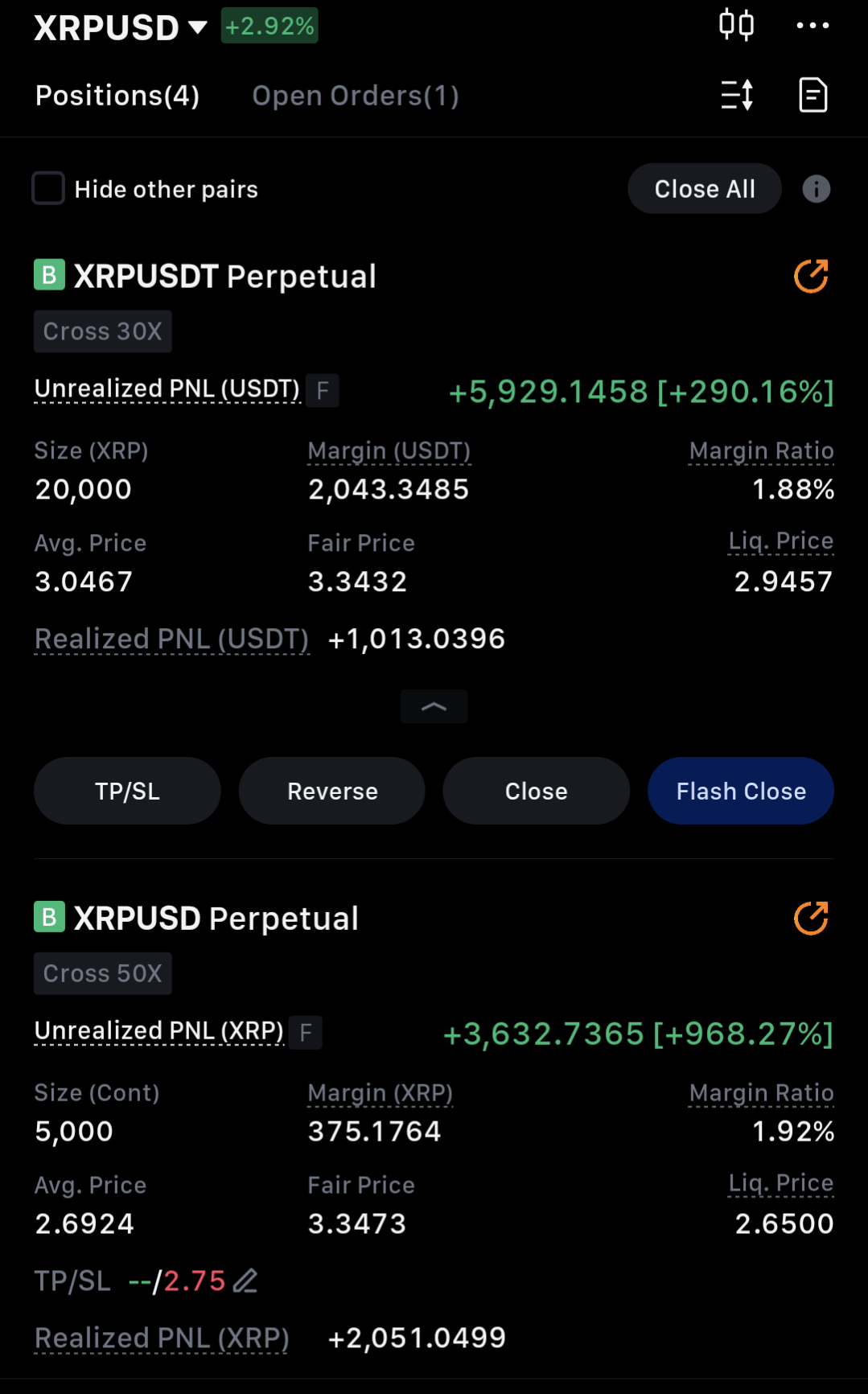Open the XRPUSD pair dropdown
Screen dimensions: 868x1394
(121, 27)
